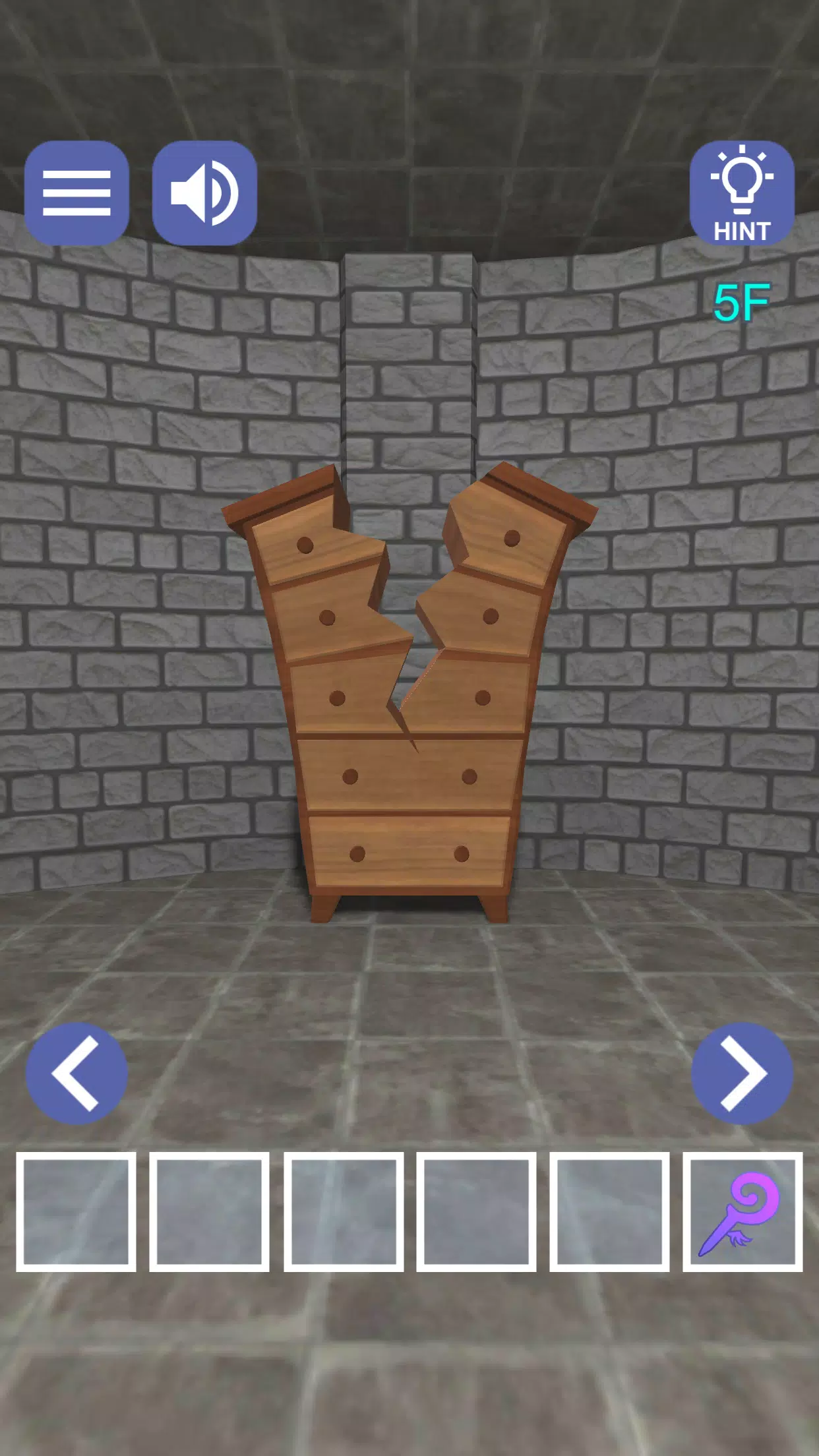
Task: Open the hamburger menu
Action: coord(76,193)
